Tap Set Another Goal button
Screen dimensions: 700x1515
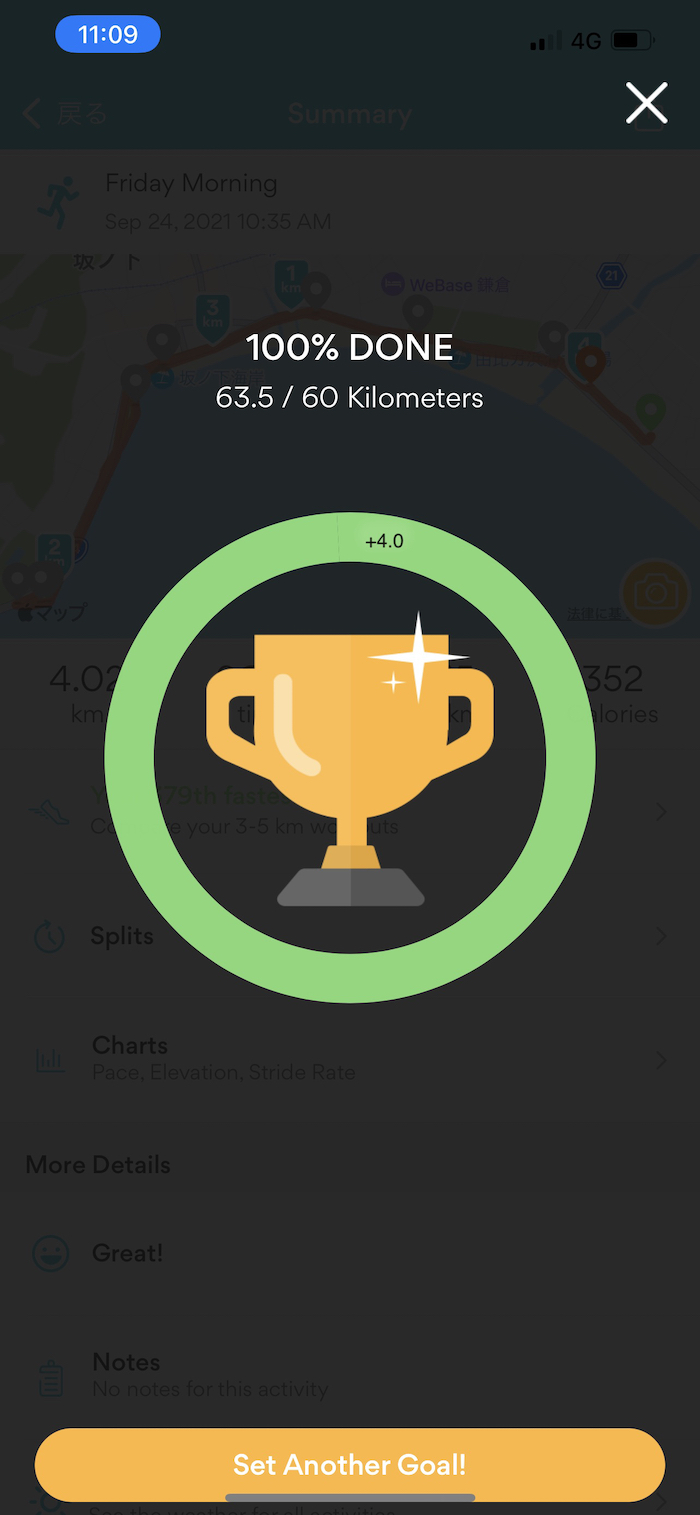[x=350, y=1464]
